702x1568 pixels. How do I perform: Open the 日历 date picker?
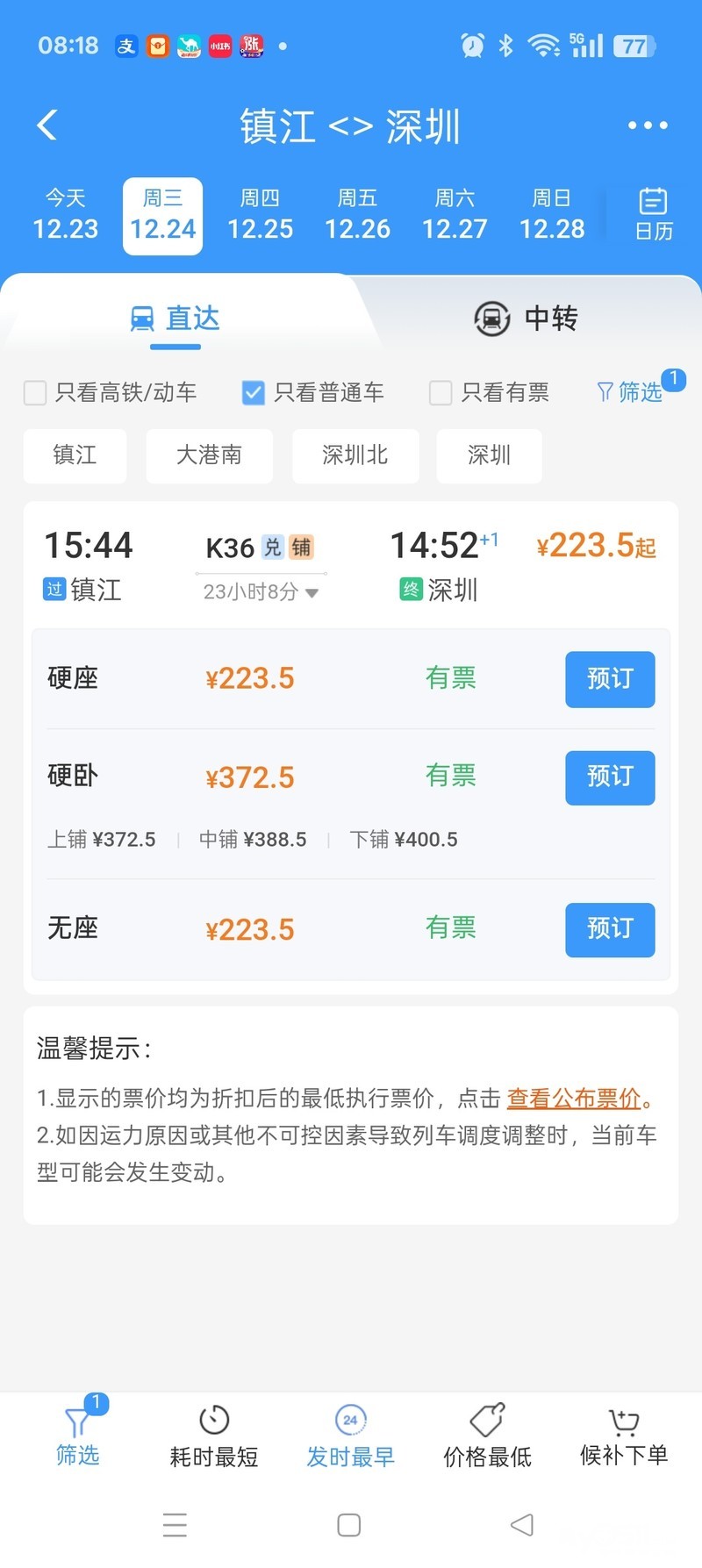click(x=654, y=215)
